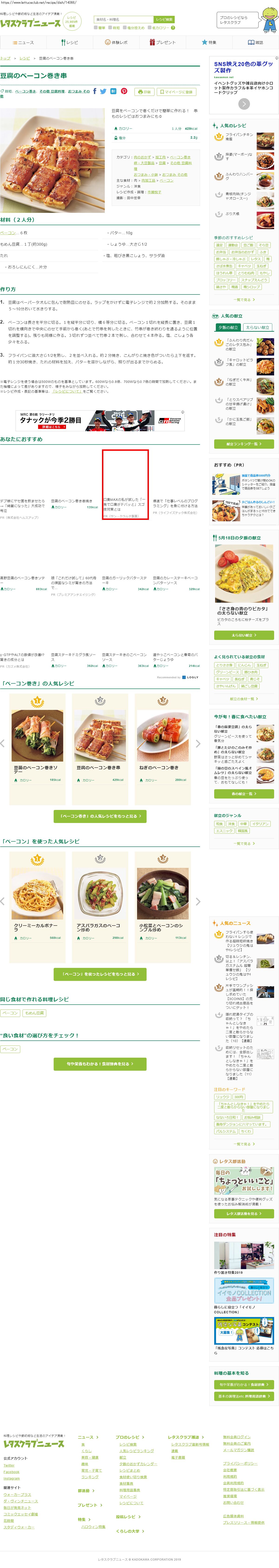279x1568 pixels.
Task: Tap 「ベーコン巻き」の人気レシピをもっと見る button
Action: point(100,816)
